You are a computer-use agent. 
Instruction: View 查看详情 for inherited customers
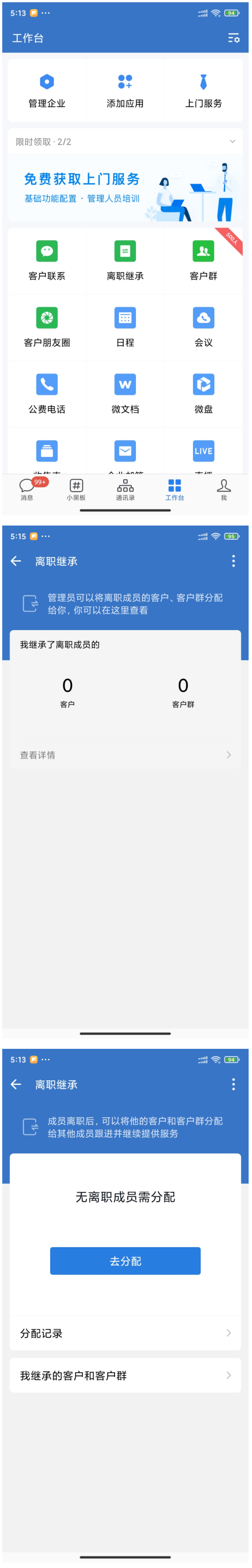click(125, 755)
